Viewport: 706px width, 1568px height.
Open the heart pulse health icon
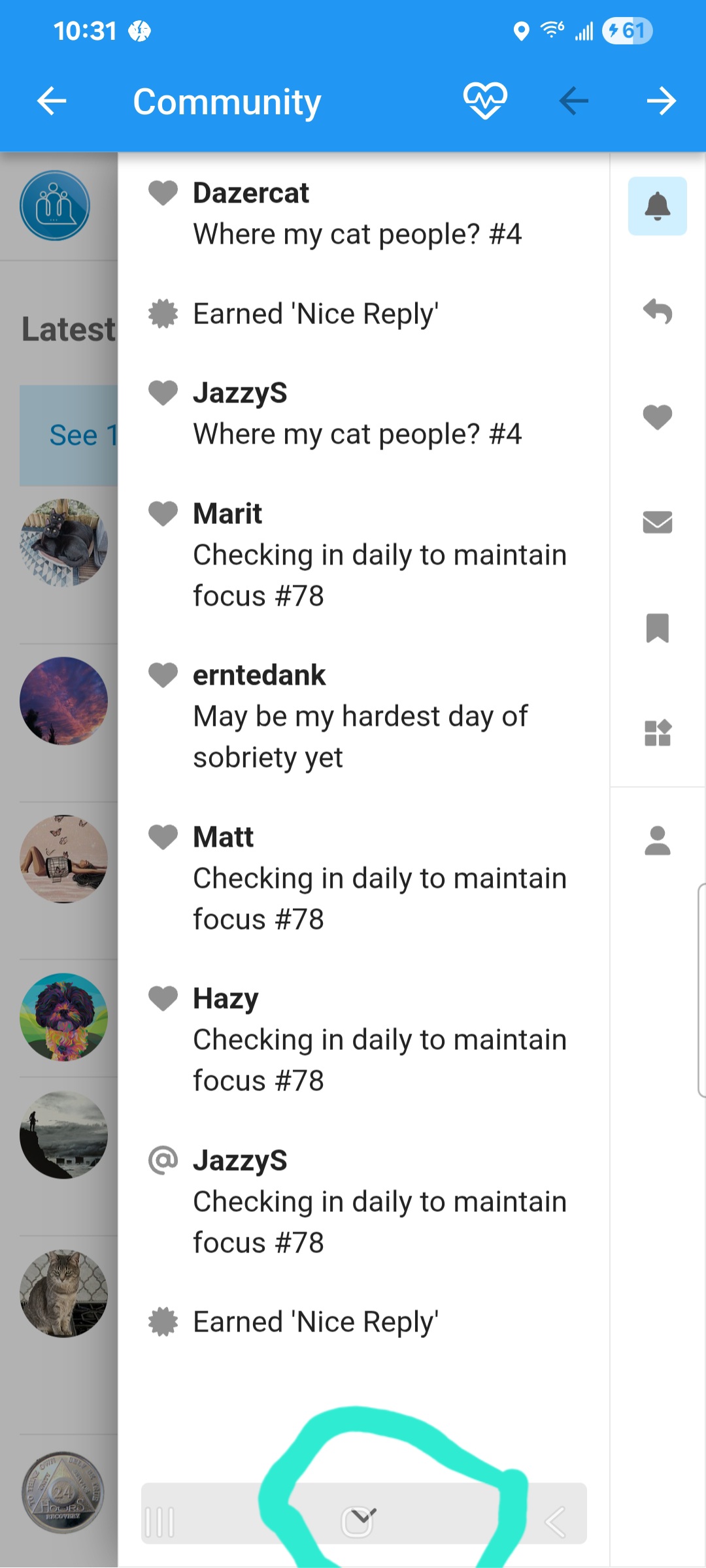[x=485, y=101]
